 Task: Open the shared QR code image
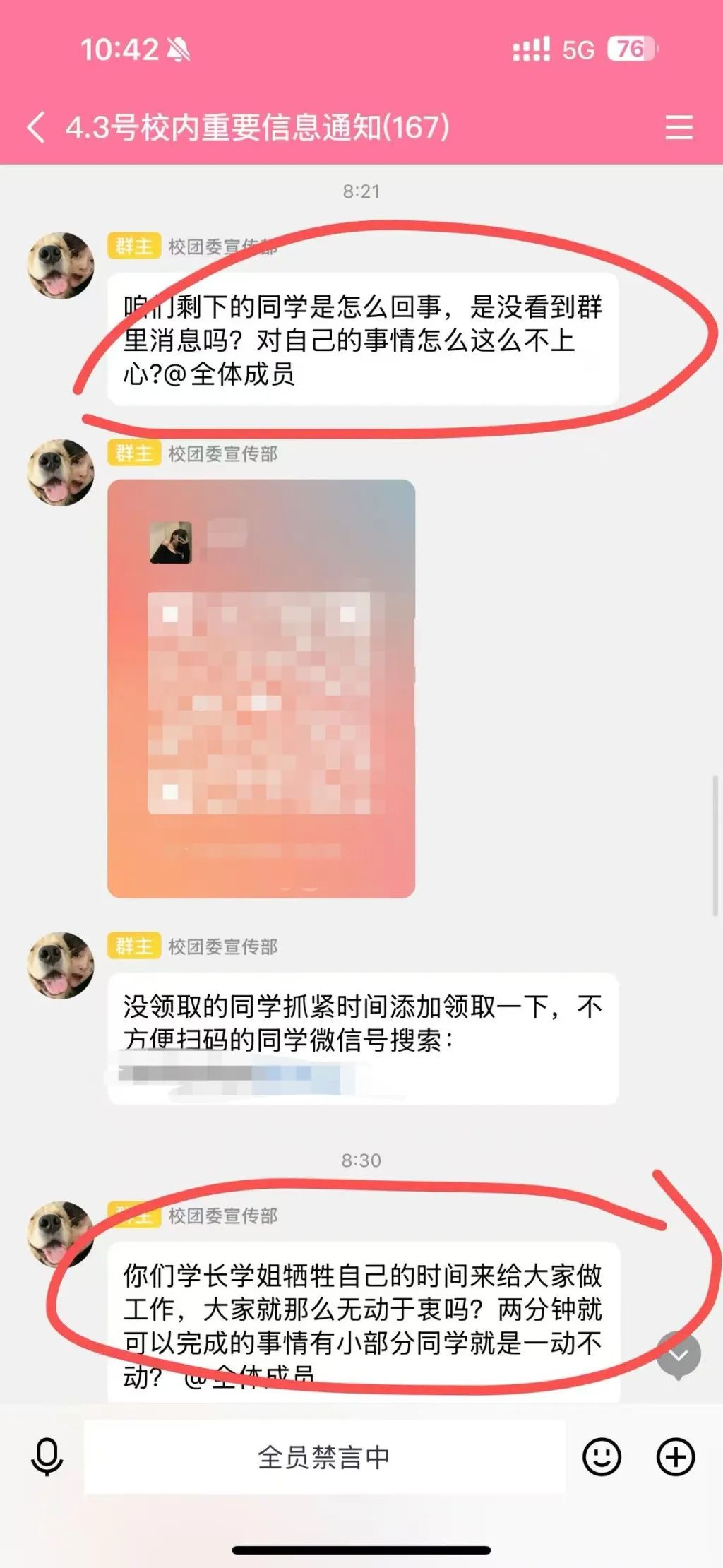[x=261, y=689]
